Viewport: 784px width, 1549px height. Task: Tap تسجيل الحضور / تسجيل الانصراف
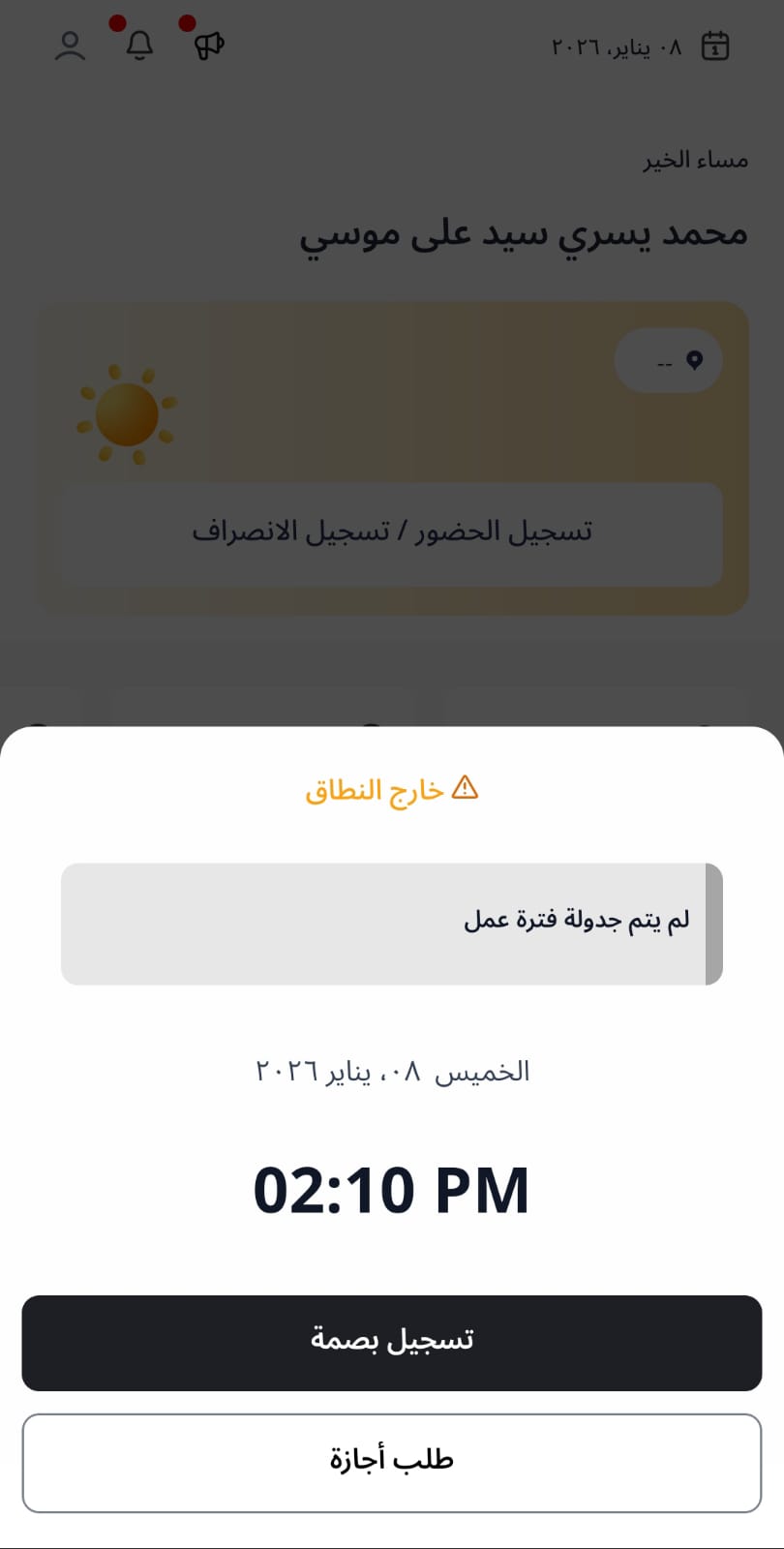391,533
